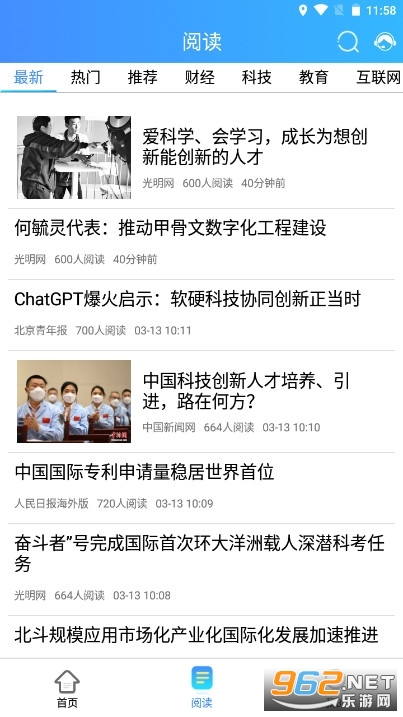This screenshot has width=403, height=717.
Task: Select the 科技 tab
Action: click(x=257, y=77)
